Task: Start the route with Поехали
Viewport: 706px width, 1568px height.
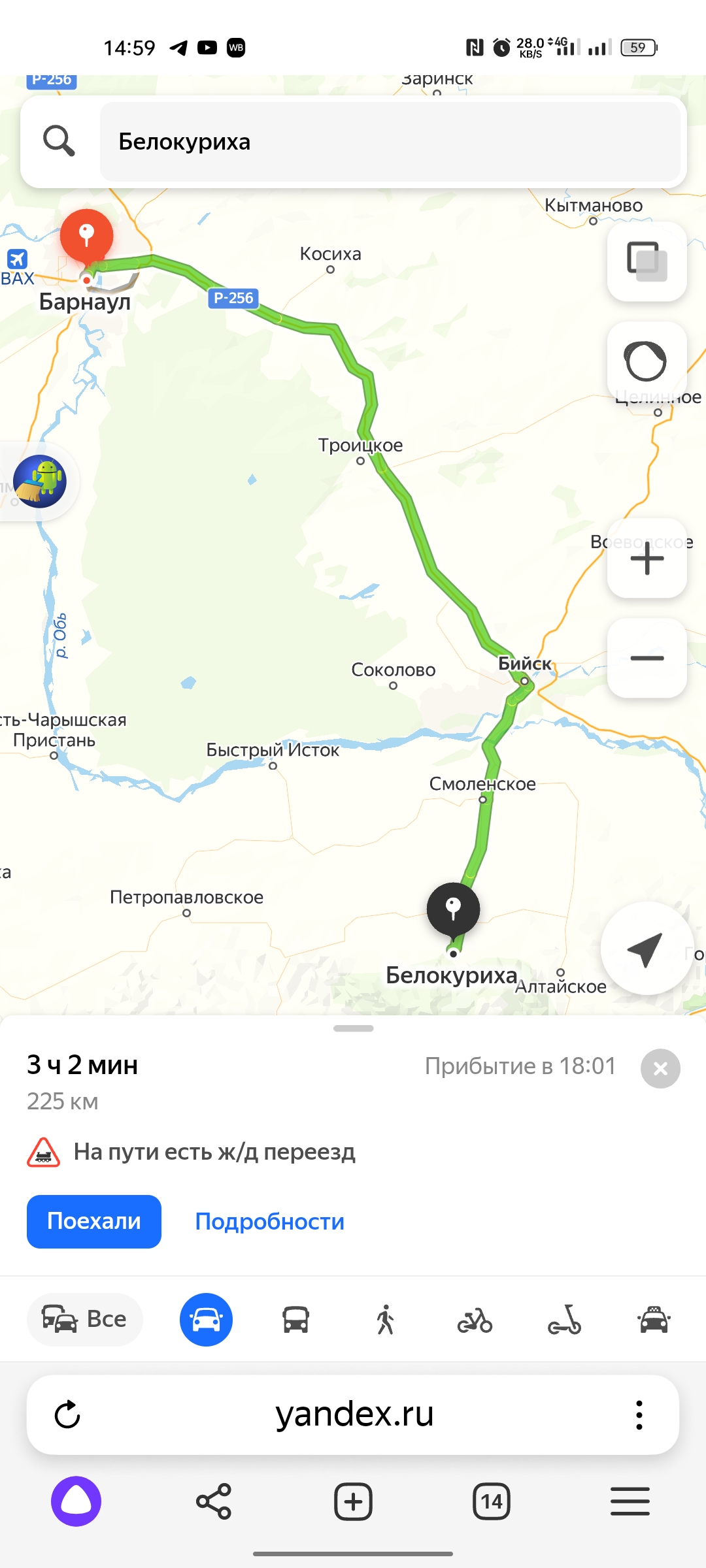Action: coord(94,1221)
